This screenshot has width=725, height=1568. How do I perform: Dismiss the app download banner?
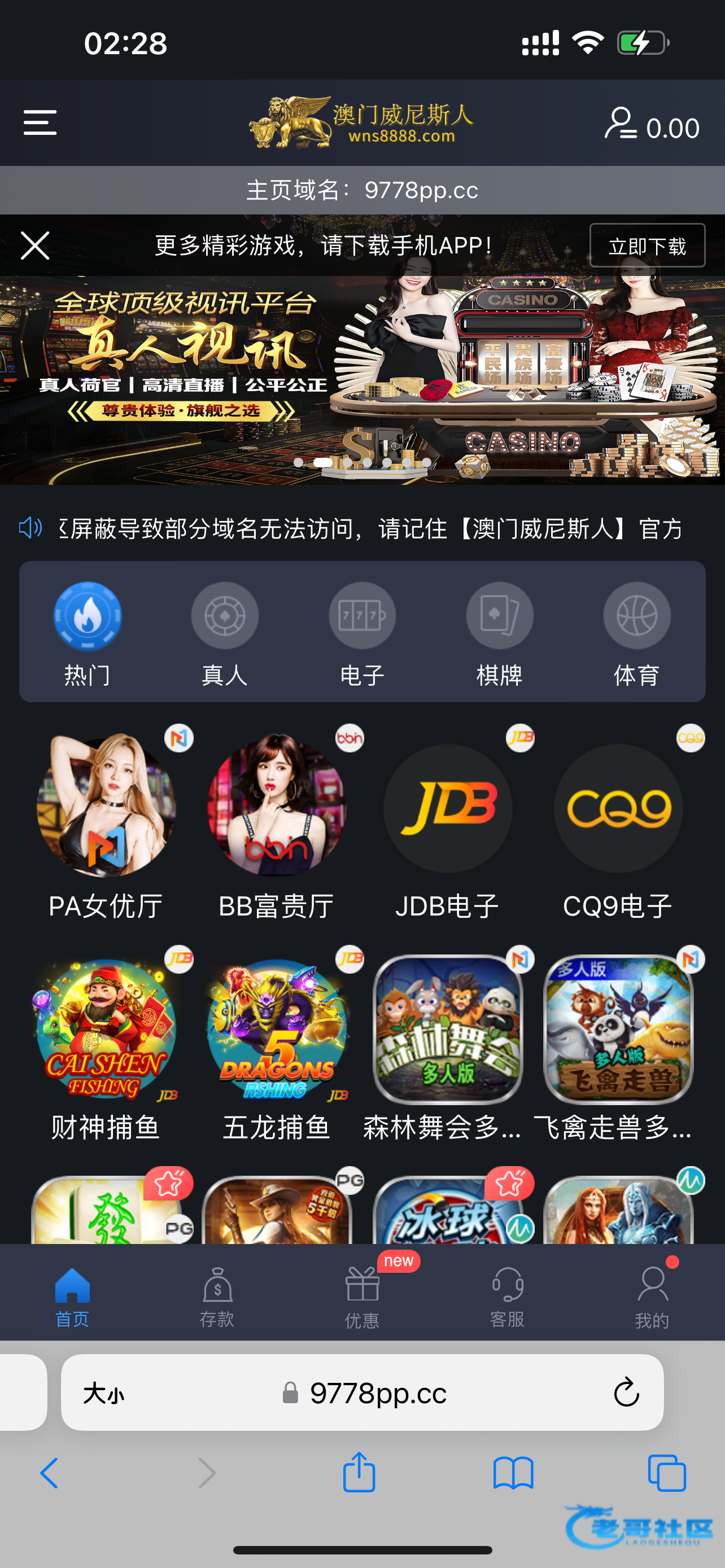pos(34,246)
